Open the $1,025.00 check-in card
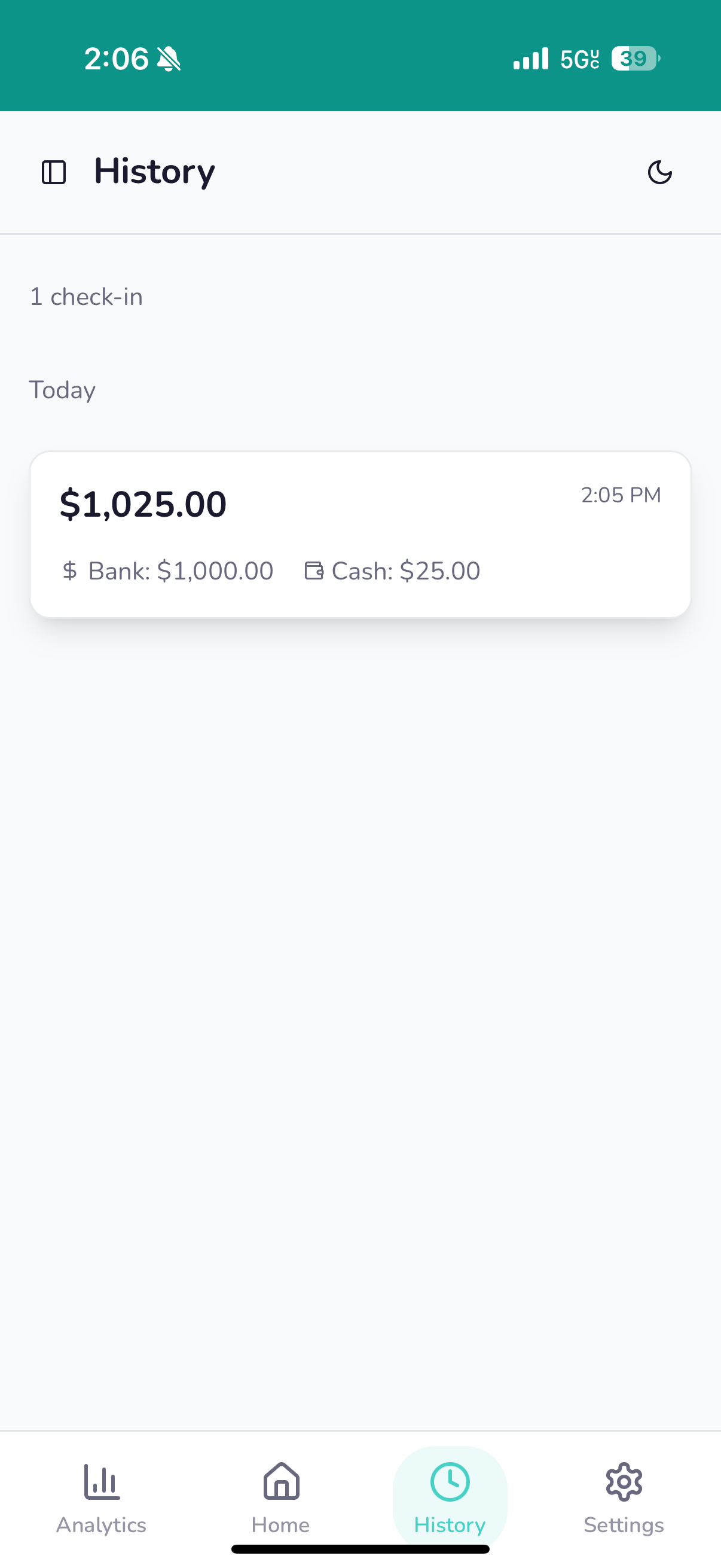This screenshot has width=721, height=1568. pos(360,535)
